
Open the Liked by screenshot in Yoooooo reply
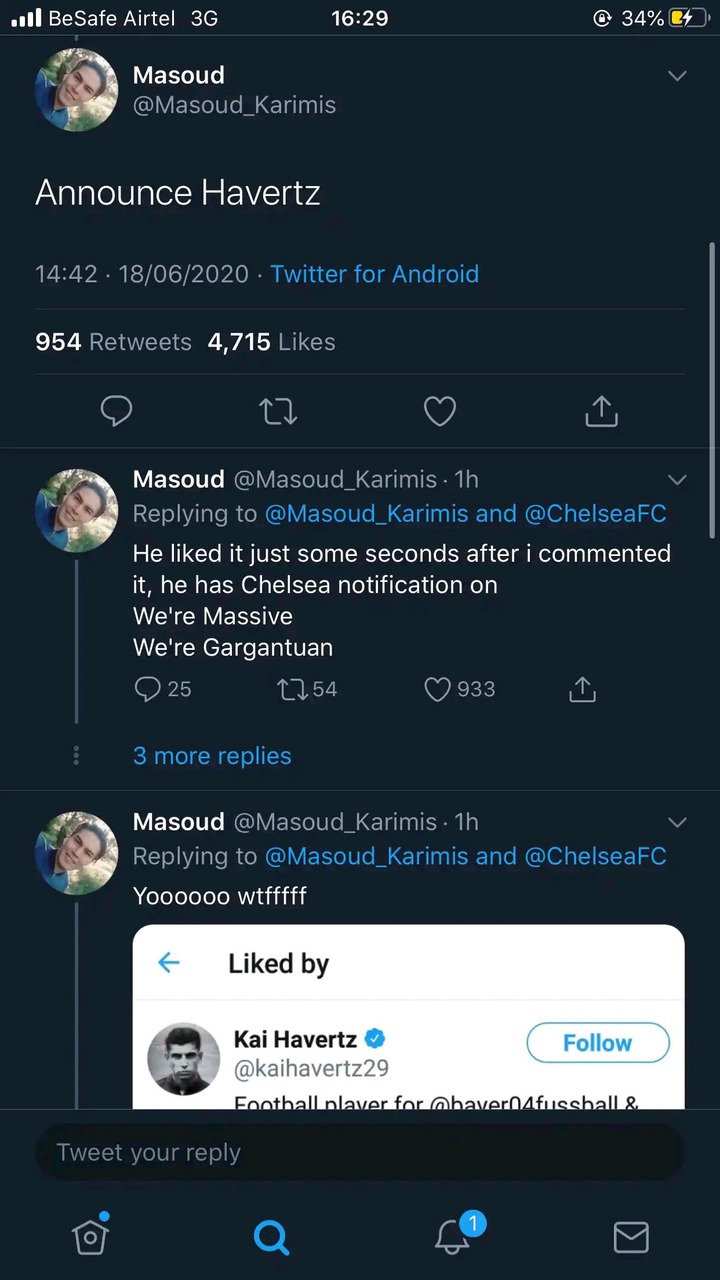click(x=408, y=1016)
